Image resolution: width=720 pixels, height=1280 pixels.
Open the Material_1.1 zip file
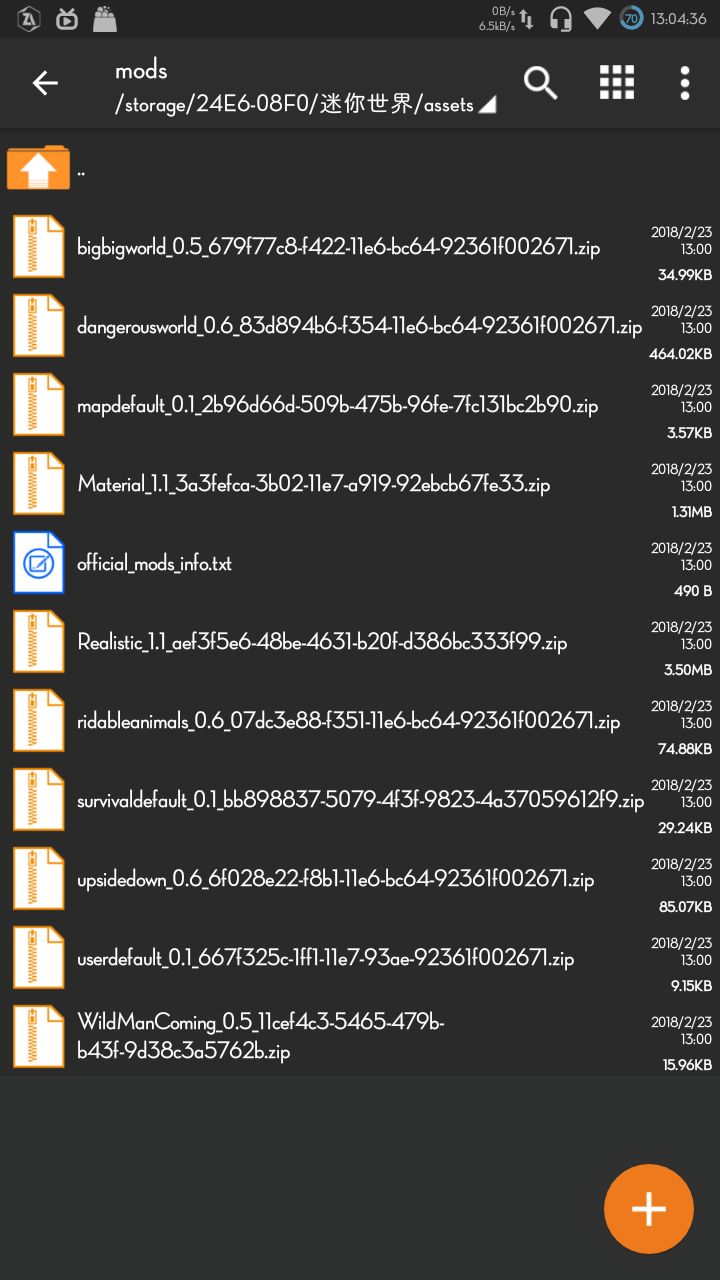[313, 484]
